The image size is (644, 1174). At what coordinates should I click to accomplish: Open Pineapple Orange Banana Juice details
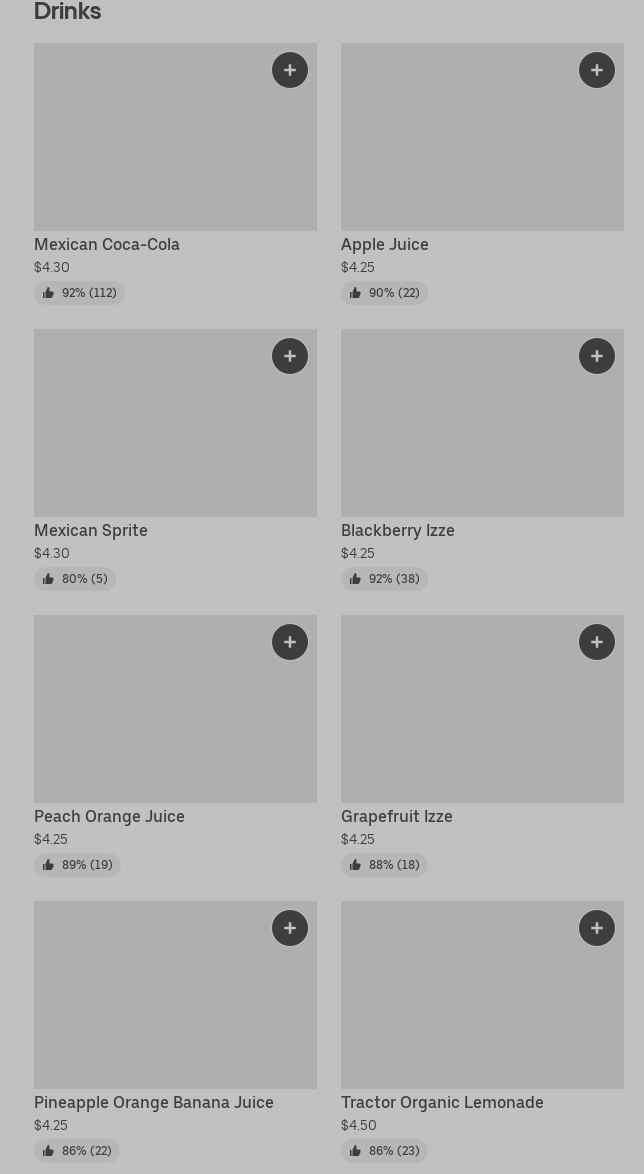(175, 1032)
